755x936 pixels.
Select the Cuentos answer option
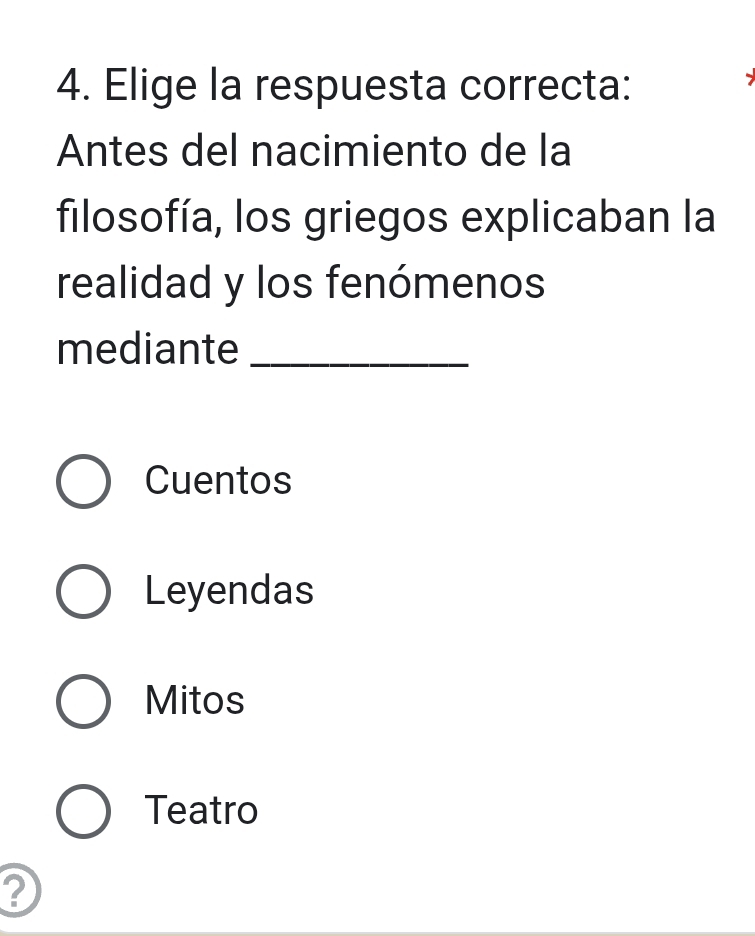(x=83, y=483)
